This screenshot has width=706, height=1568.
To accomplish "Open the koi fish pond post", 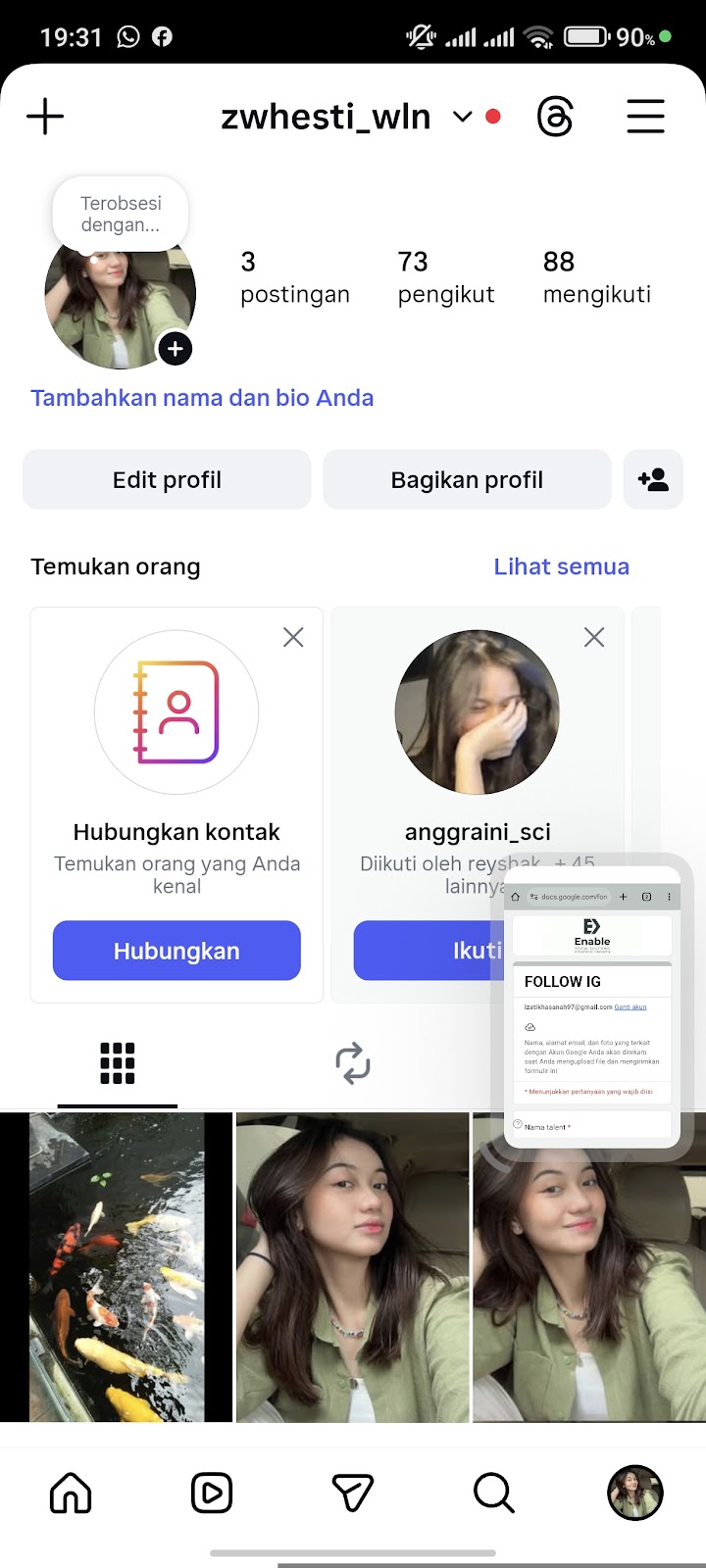I will (117, 1266).
